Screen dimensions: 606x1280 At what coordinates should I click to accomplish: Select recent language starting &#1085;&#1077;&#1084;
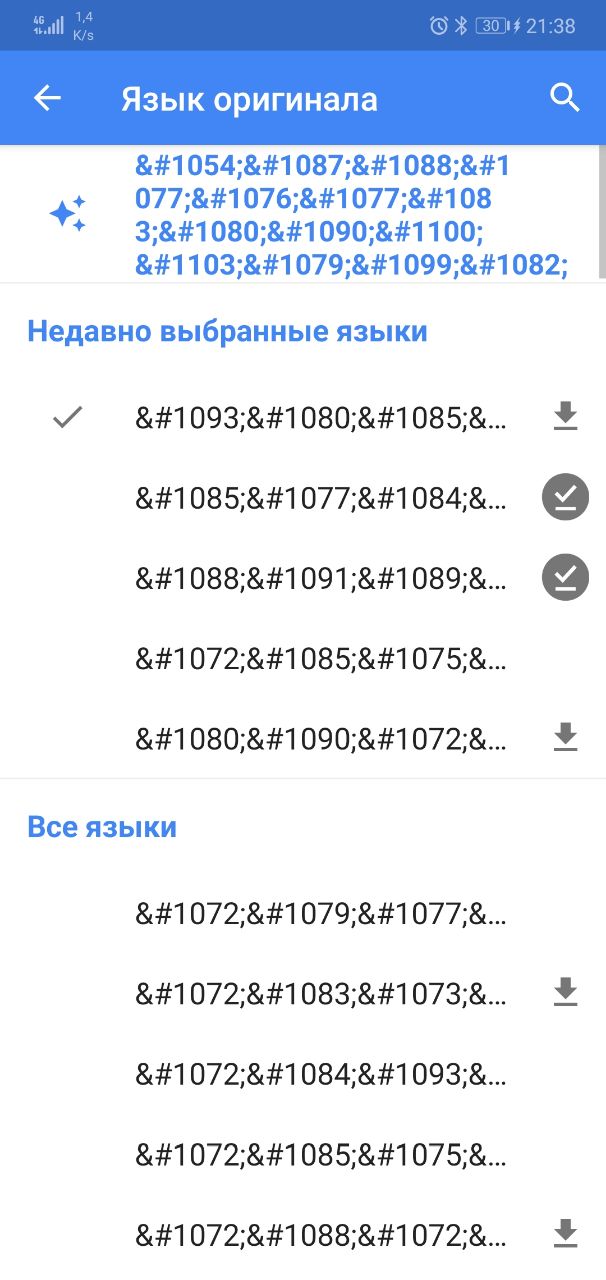coord(320,498)
